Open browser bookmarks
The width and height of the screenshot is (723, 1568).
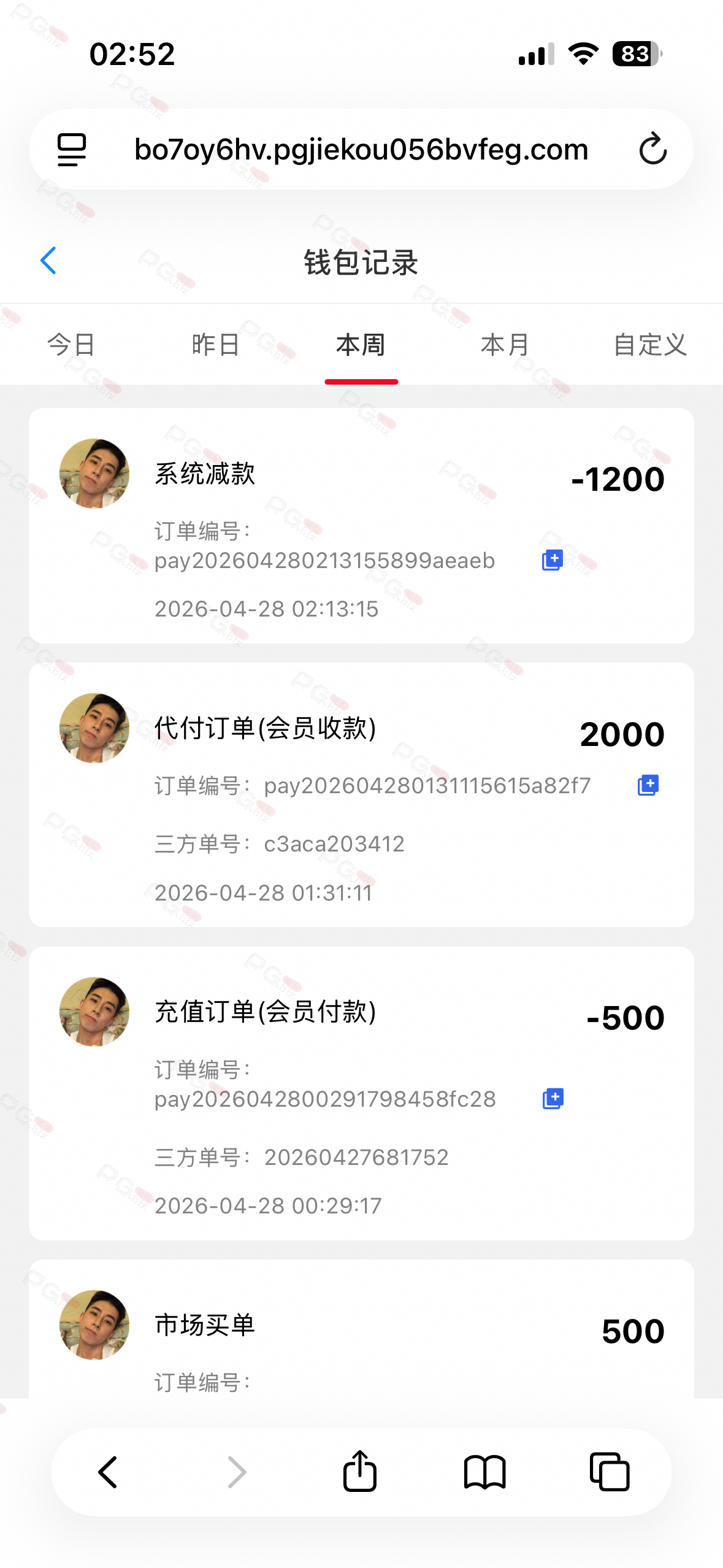click(x=484, y=1472)
